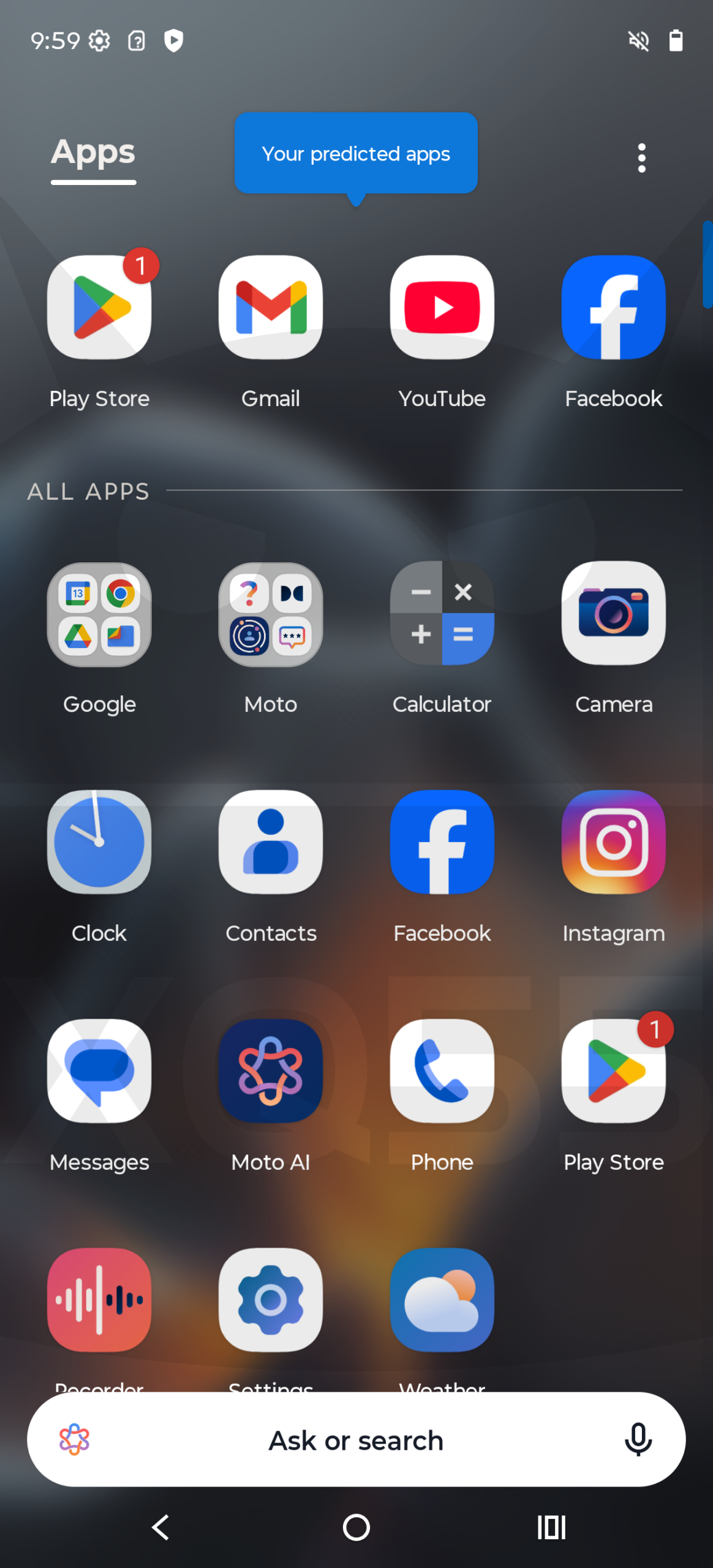
Task: Open the Phone dialer app
Action: coord(442,1071)
